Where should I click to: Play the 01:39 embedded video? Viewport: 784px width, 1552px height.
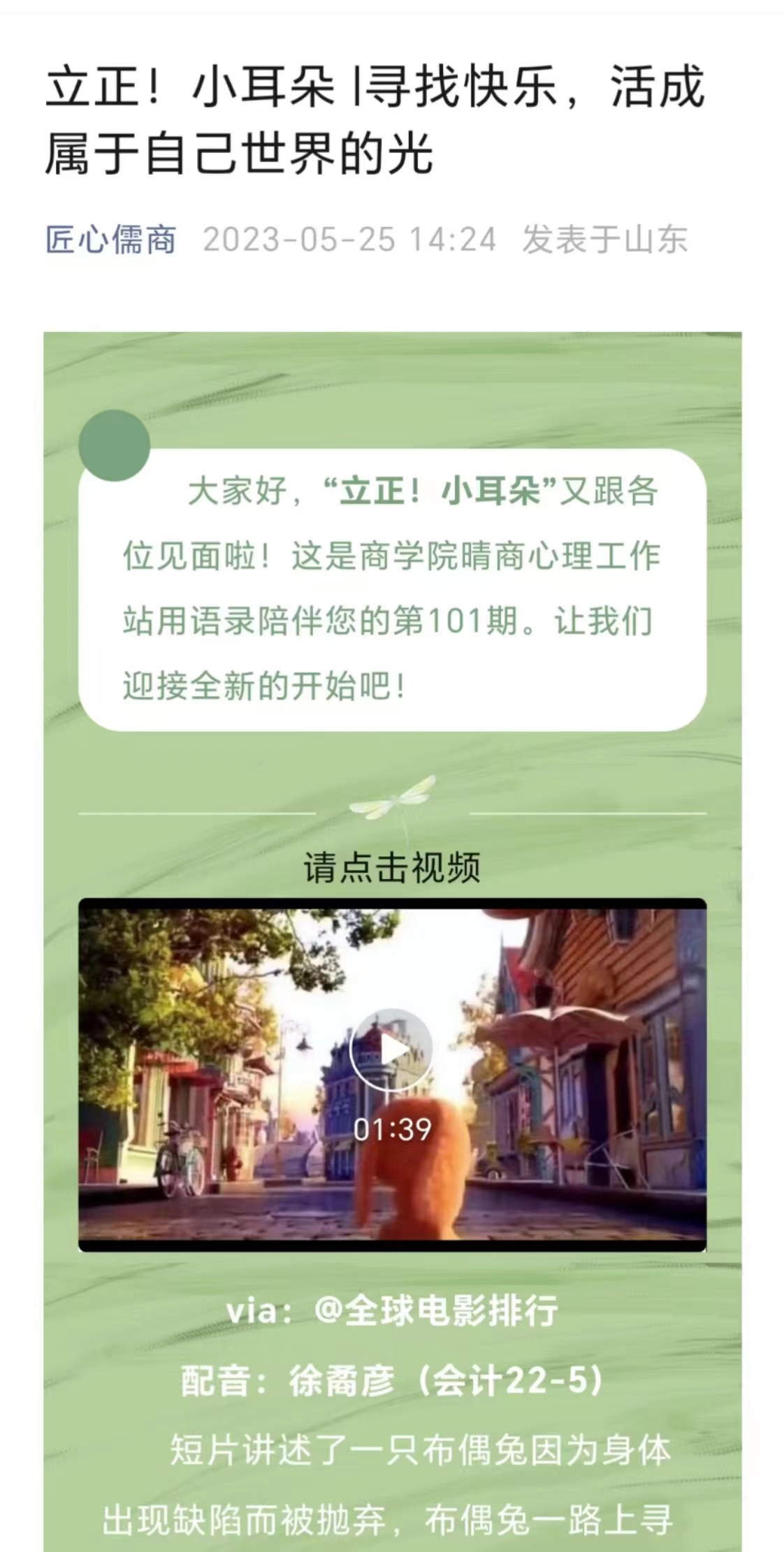391,1050
